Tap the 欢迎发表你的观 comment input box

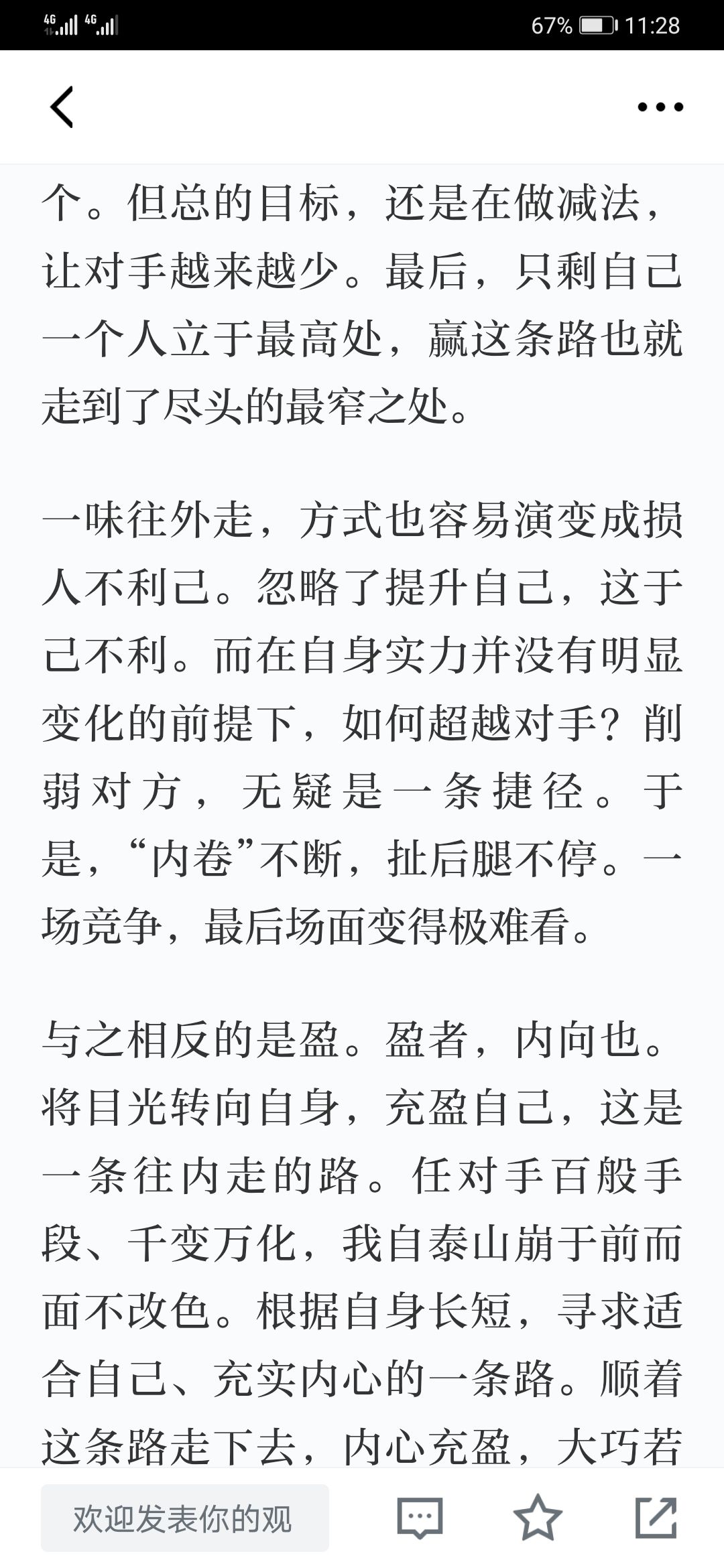pyautogui.click(x=185, y=1518)
